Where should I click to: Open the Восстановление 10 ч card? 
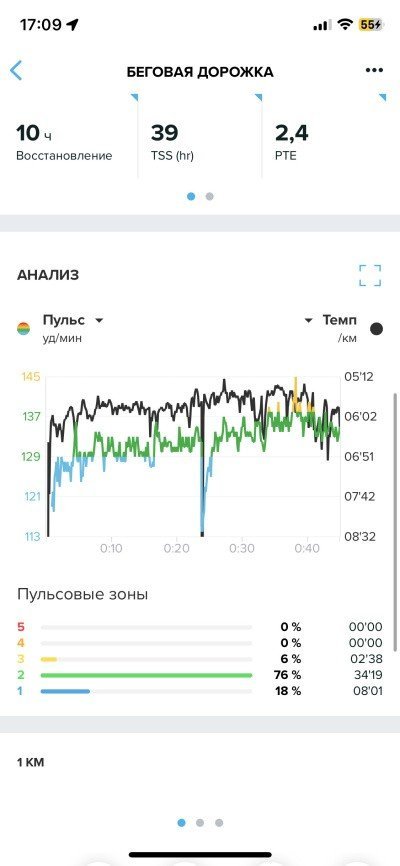tap(69, 142)
